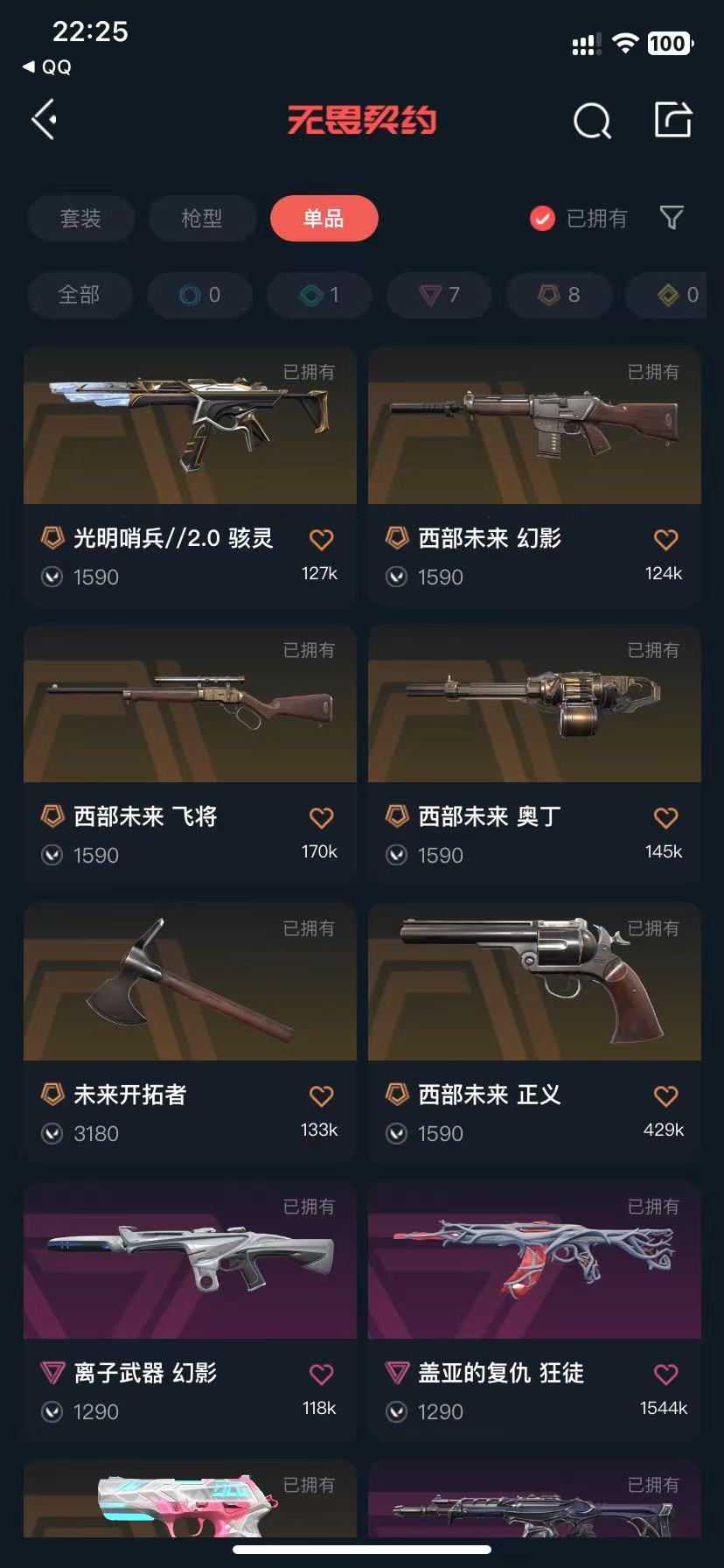The width and height of the screenshot is (724, 1568).
Task: Tap the share icon in the header
Action: click(673, 120)
